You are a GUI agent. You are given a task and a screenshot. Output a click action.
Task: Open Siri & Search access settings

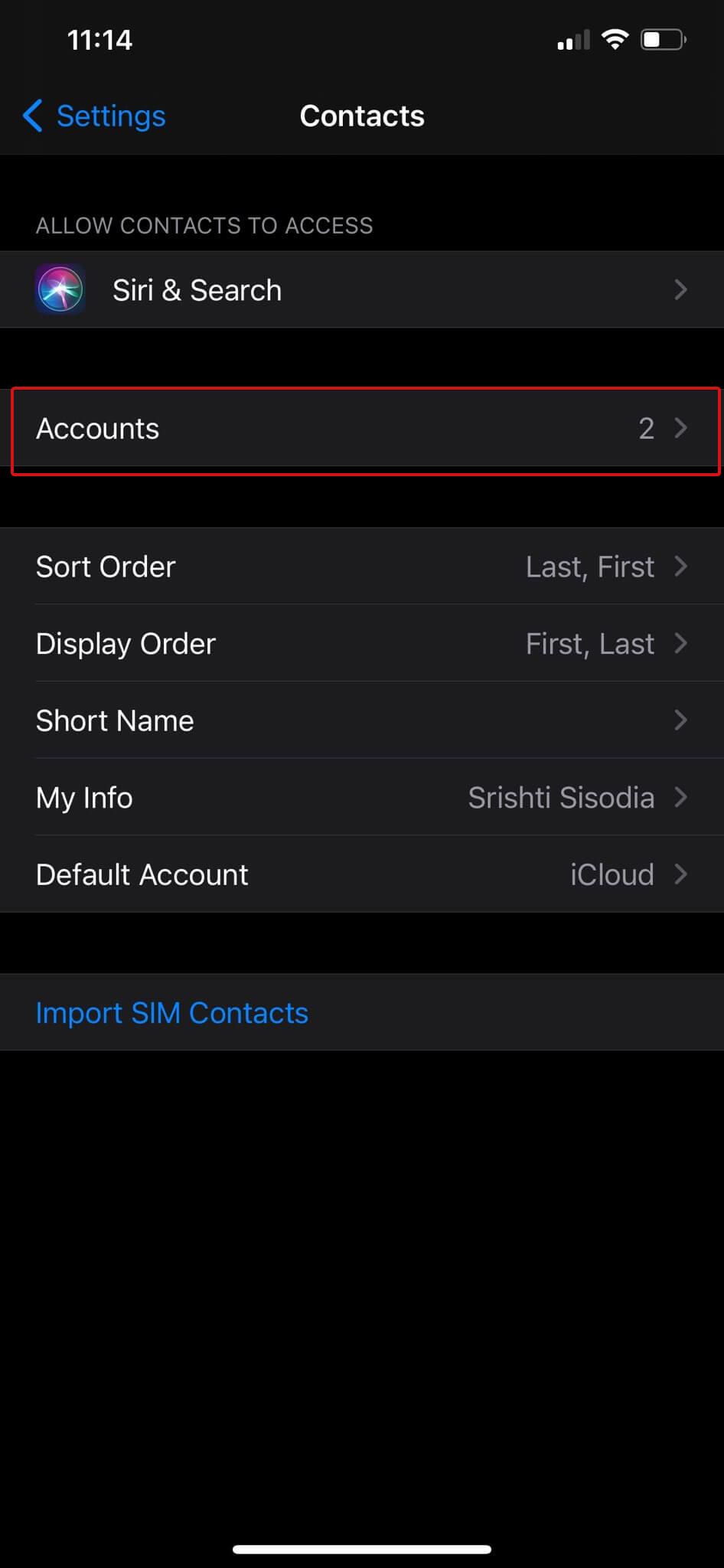362,290
